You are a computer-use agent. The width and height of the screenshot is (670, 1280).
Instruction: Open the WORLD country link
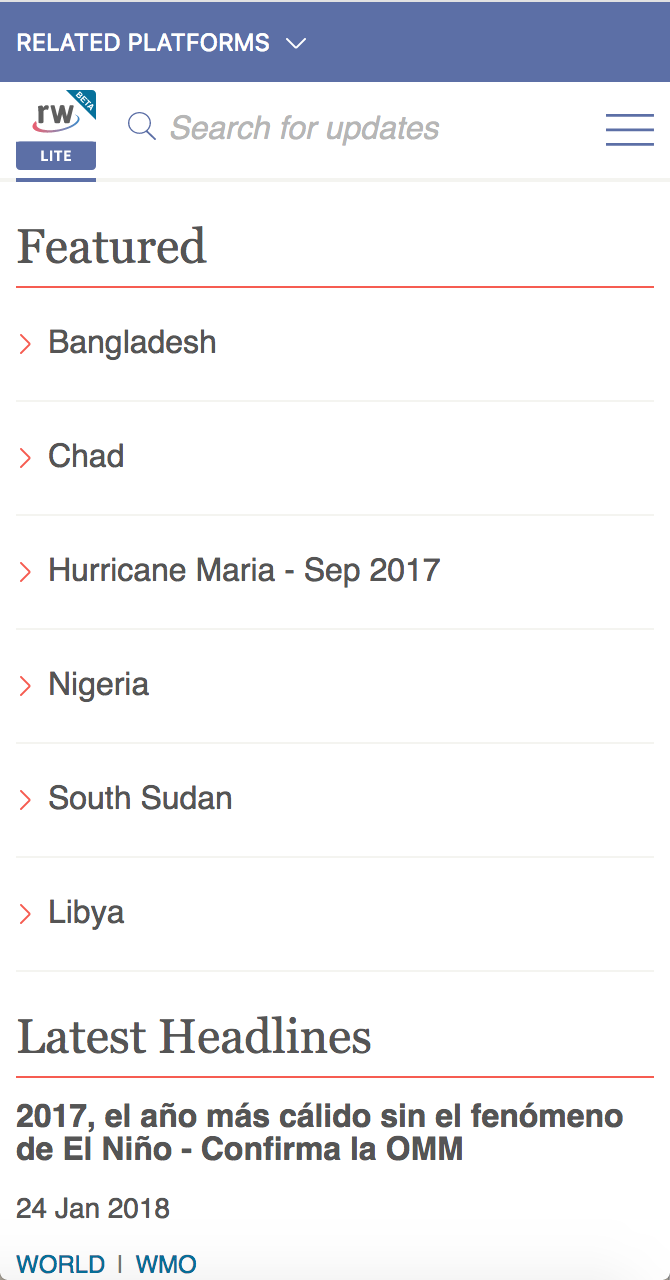(60, 1264)
